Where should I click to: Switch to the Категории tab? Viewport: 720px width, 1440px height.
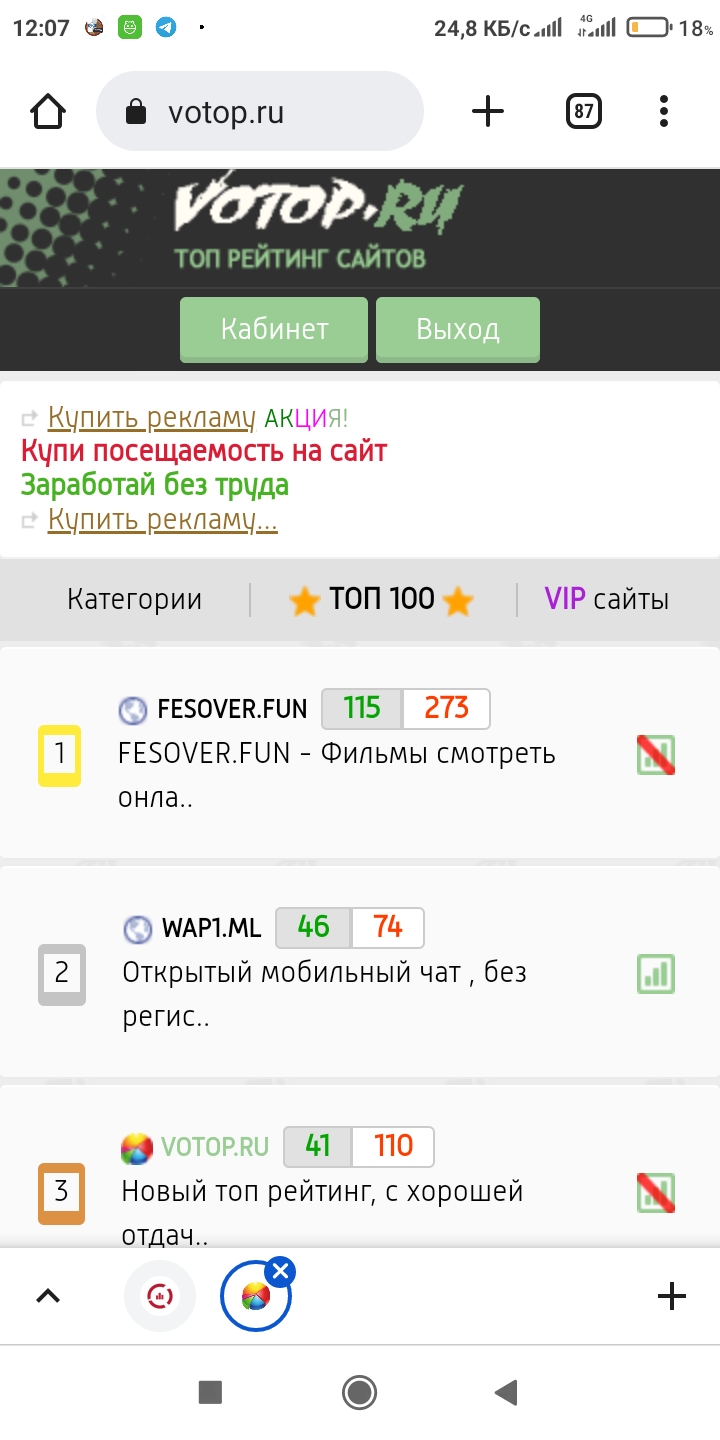pos(134,599)
